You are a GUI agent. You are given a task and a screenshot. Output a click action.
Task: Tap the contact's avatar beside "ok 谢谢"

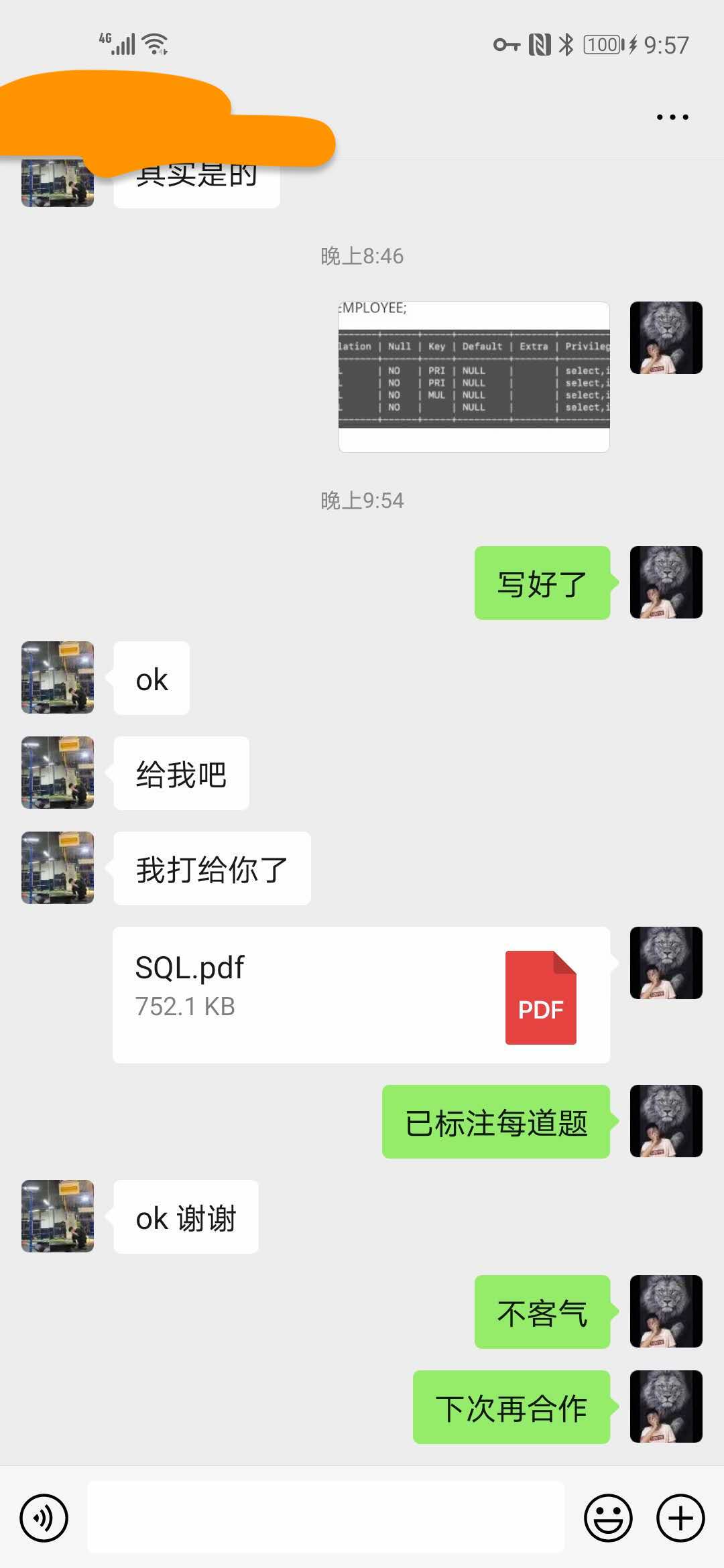click(x=58, y=1216)
